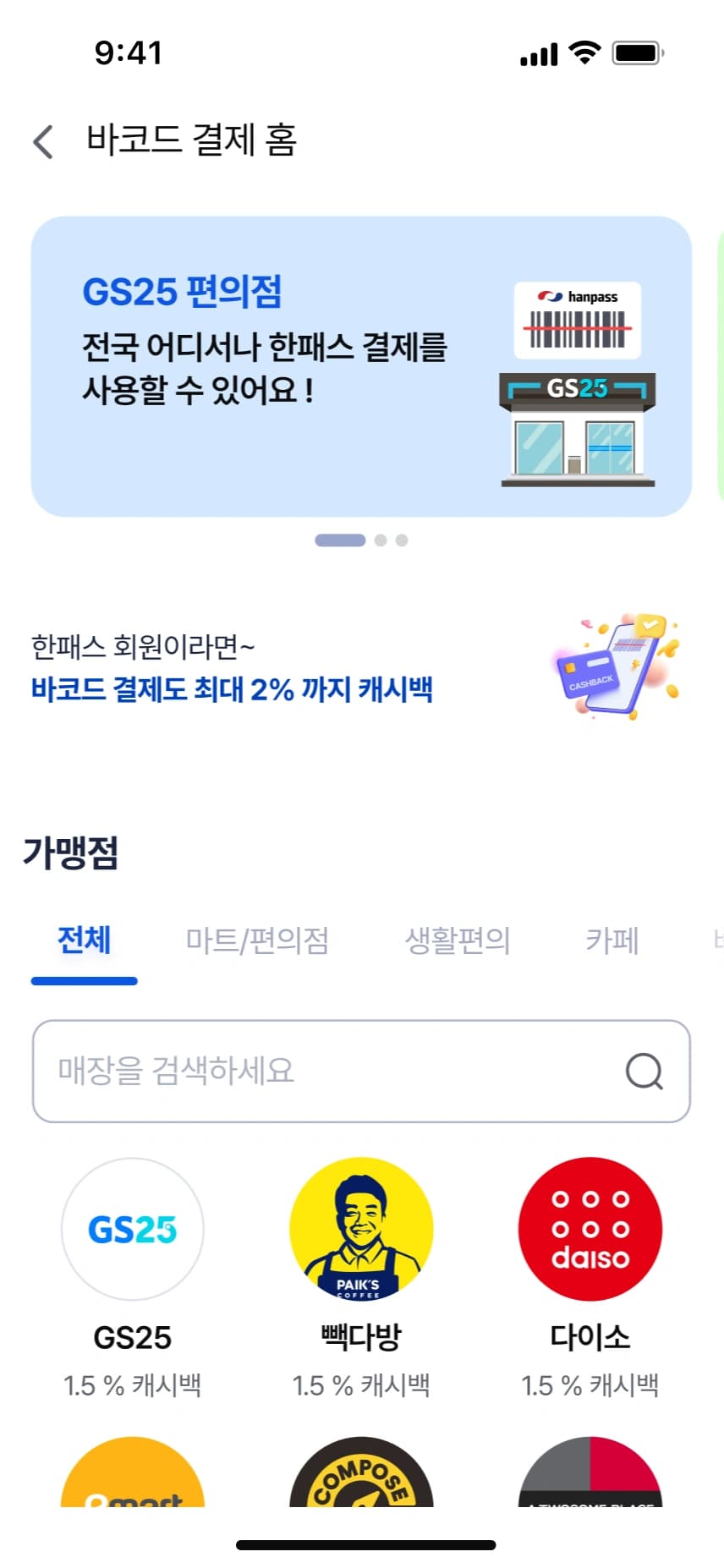Screen dimensions: 724x1568
Task: Go back from 바코드 결제 홈
Action: [43, 141]
